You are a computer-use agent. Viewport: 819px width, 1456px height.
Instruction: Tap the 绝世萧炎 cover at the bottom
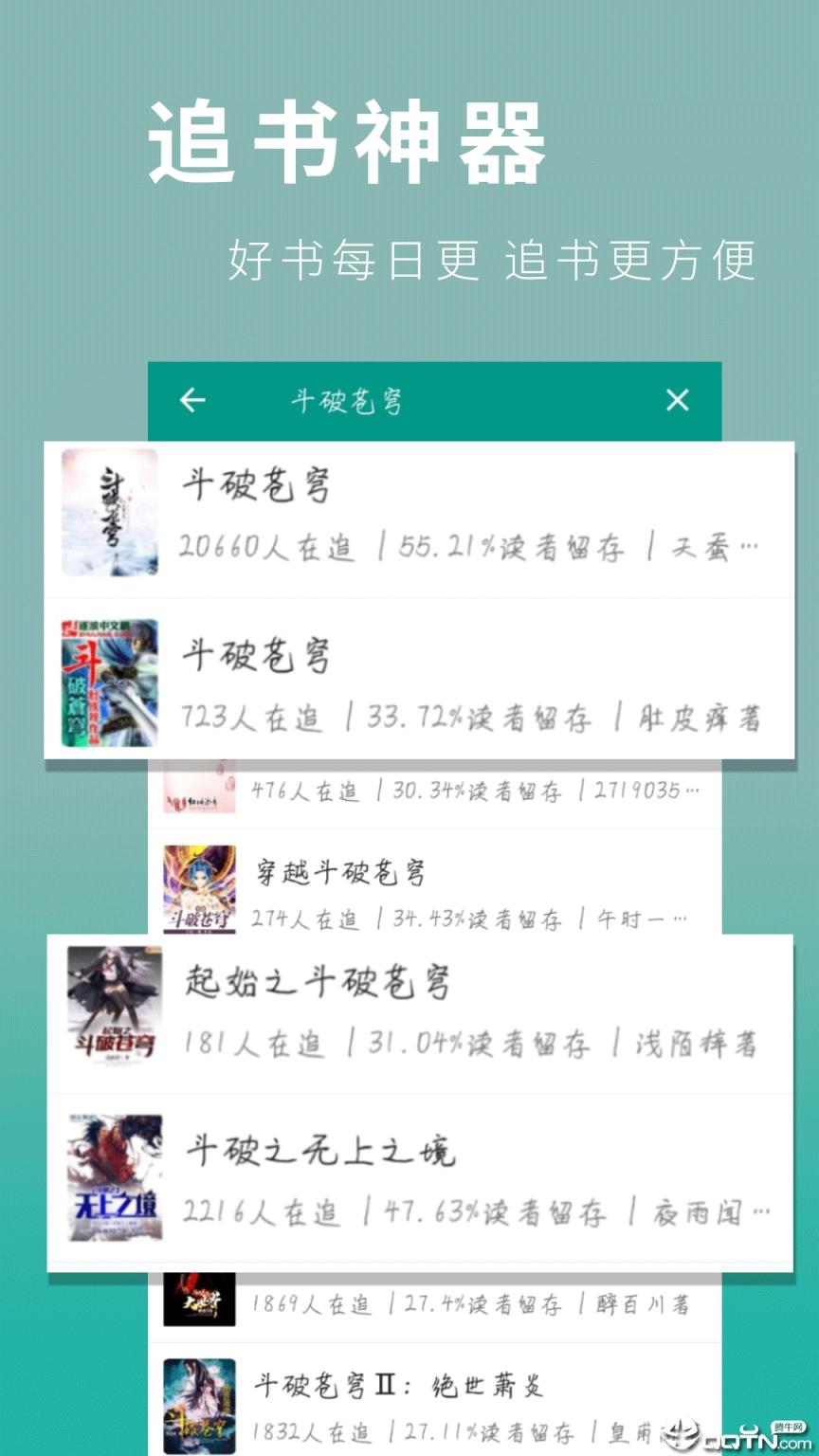(x=200, y=1403)
